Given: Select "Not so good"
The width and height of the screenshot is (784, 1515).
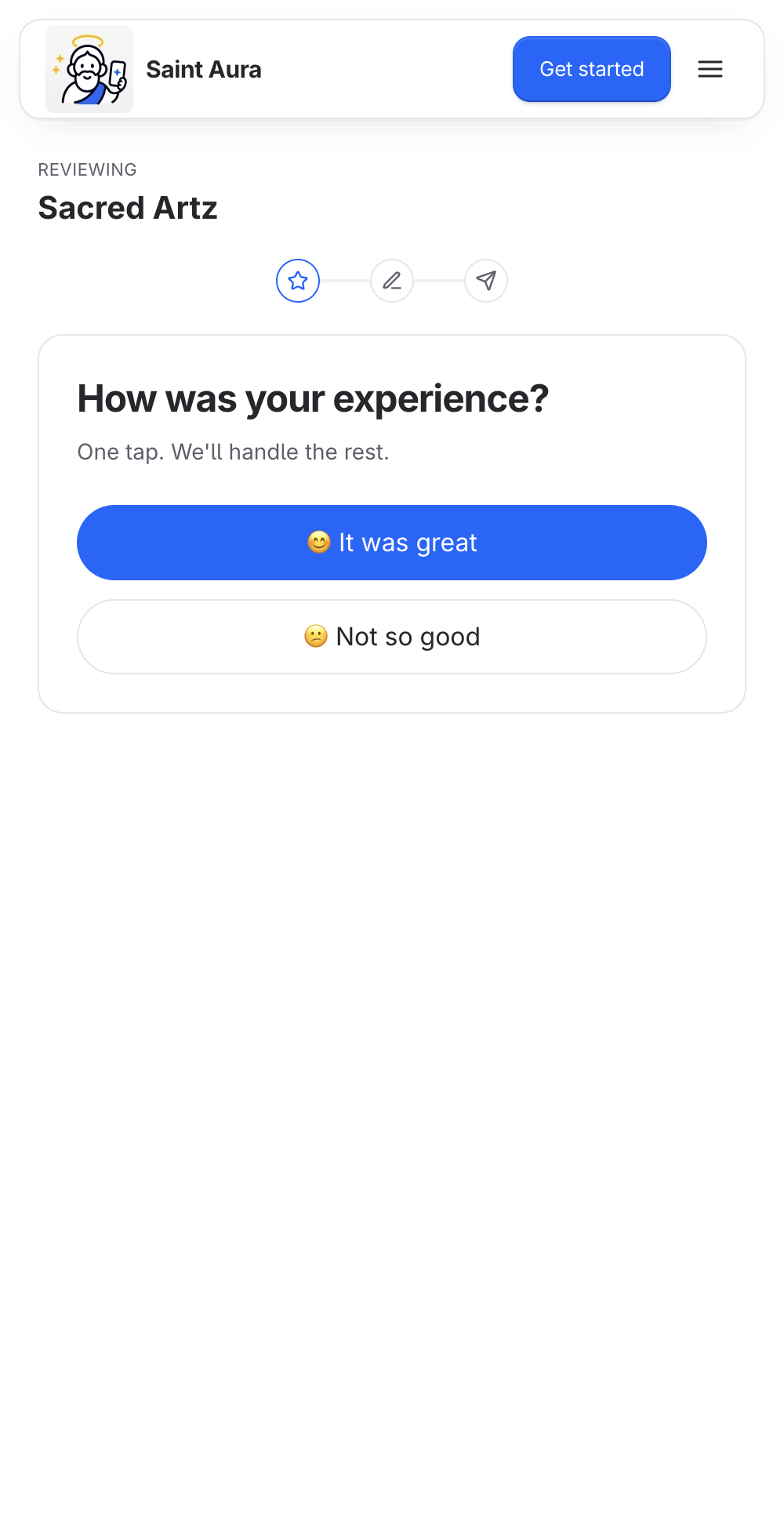Looking at the screenshot, I should [x=392, y=637].
